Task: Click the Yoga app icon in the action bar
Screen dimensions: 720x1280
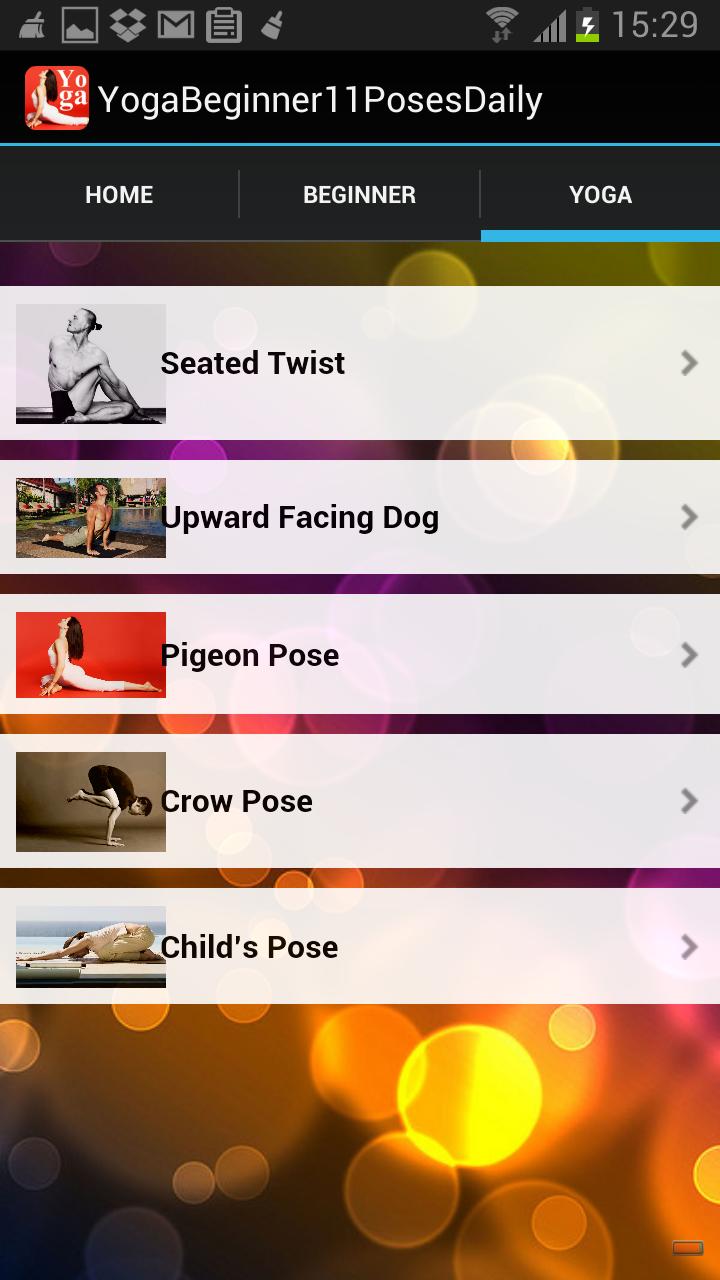Action: [x=56, y=97]
